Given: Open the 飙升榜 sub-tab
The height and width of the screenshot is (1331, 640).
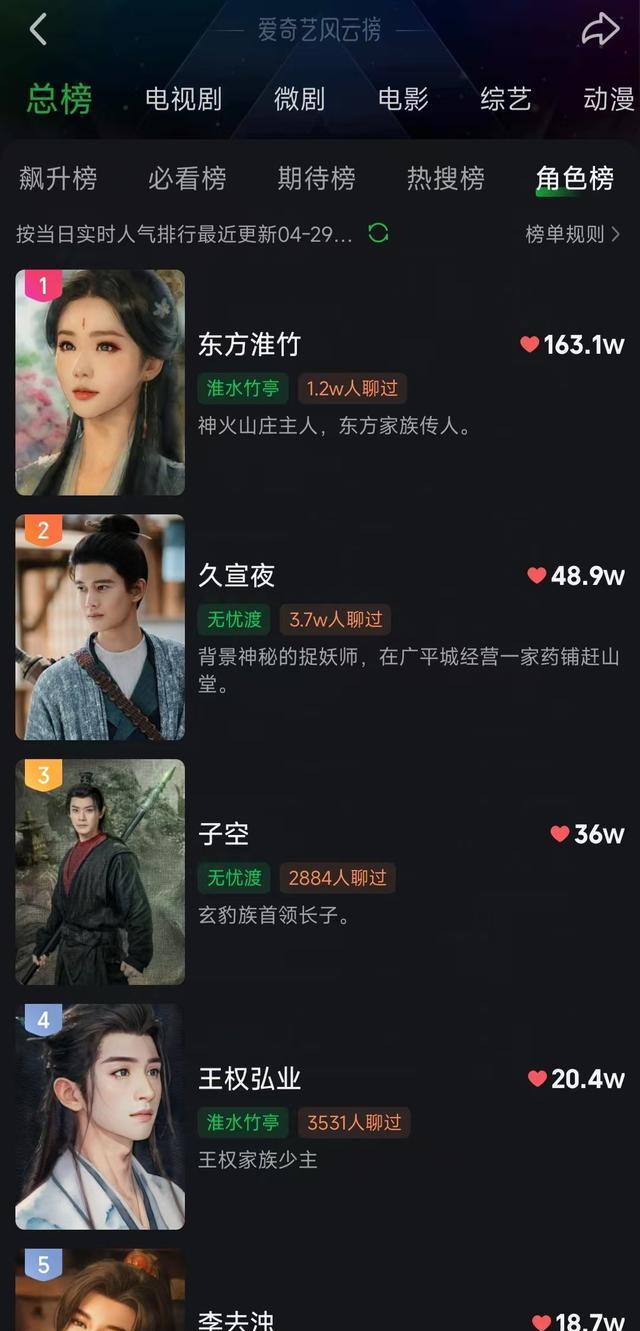Looking at the screenshot, I should pyautogui.click(x=58, y=178).
